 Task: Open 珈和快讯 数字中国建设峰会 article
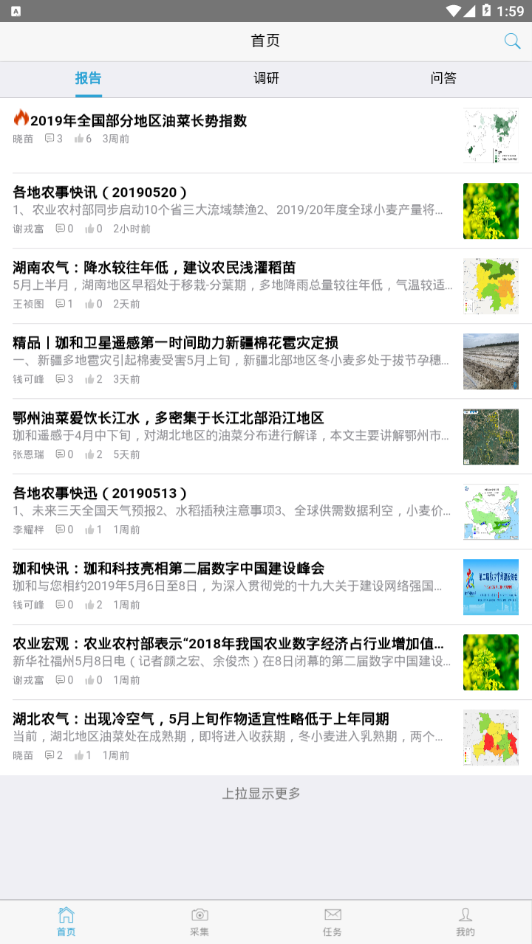tap(266, 587)
